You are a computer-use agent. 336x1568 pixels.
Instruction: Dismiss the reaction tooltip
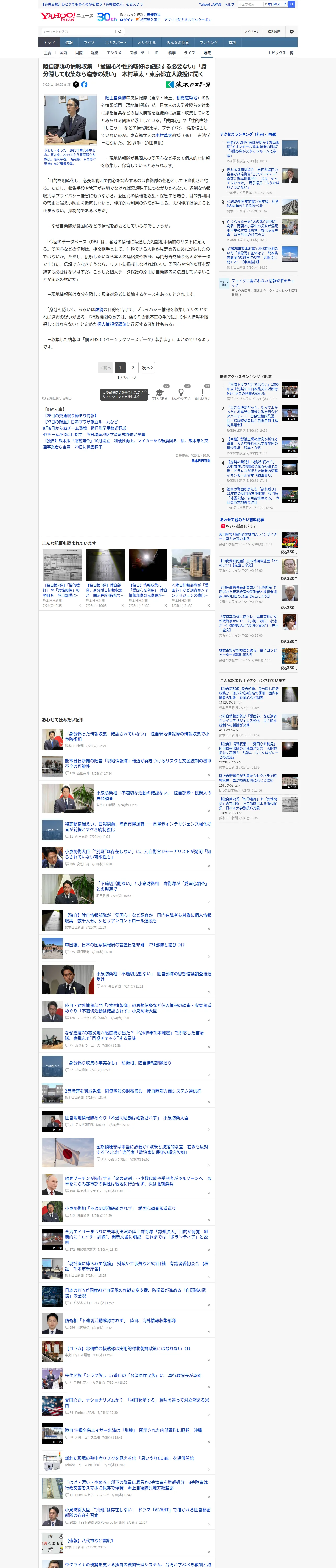(146, 392)
